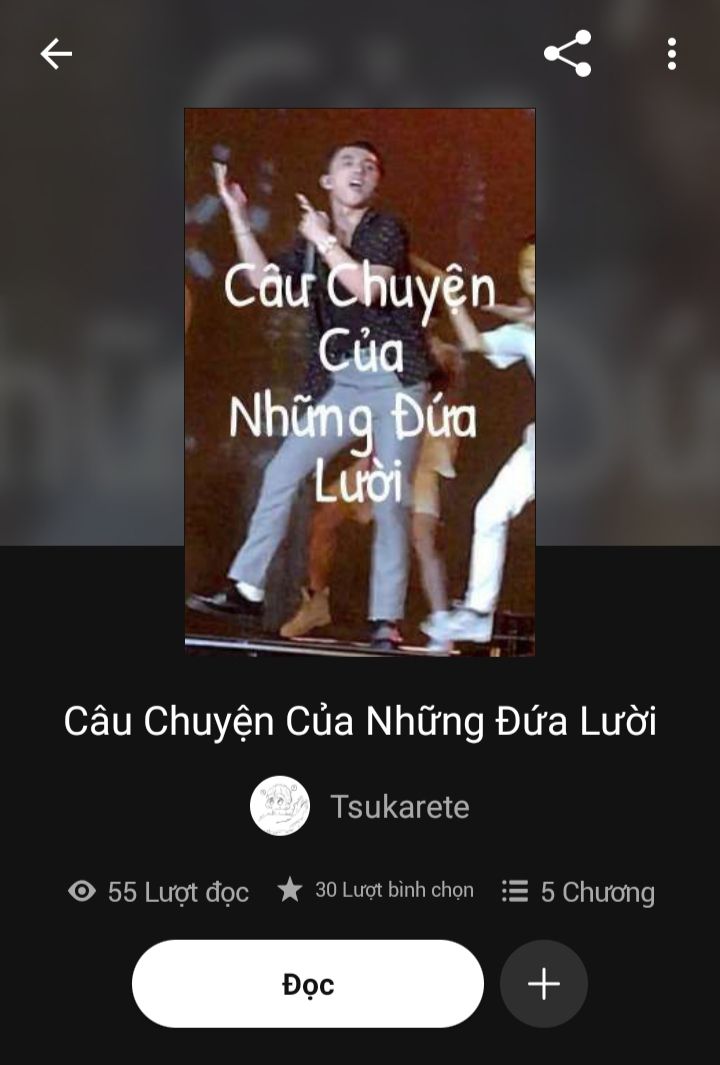Viewport: 720px width, 1065px height.
Task: Open the three-dot overflow menu
Action: point(671,54)
